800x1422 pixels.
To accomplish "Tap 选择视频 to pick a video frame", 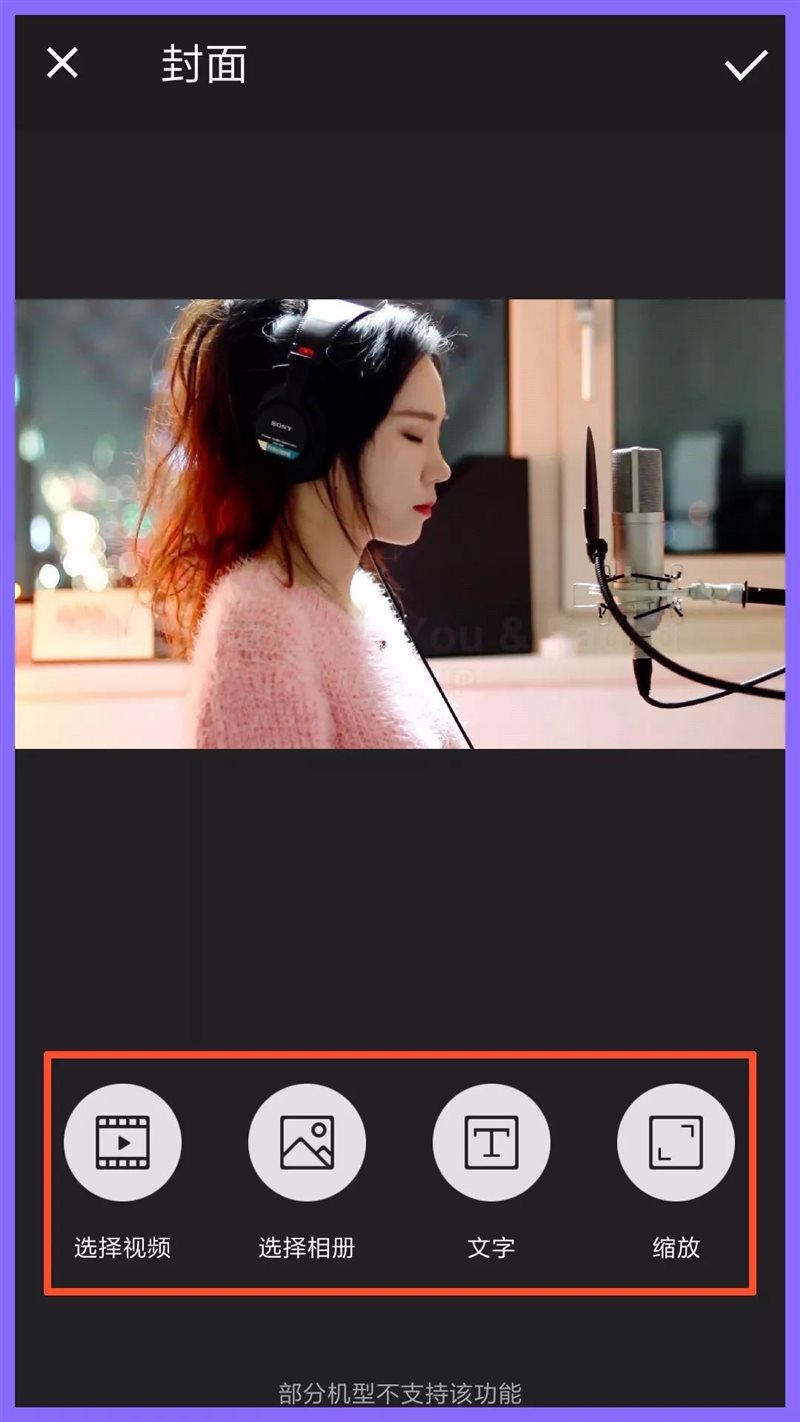I will (x=122, y=1143).
